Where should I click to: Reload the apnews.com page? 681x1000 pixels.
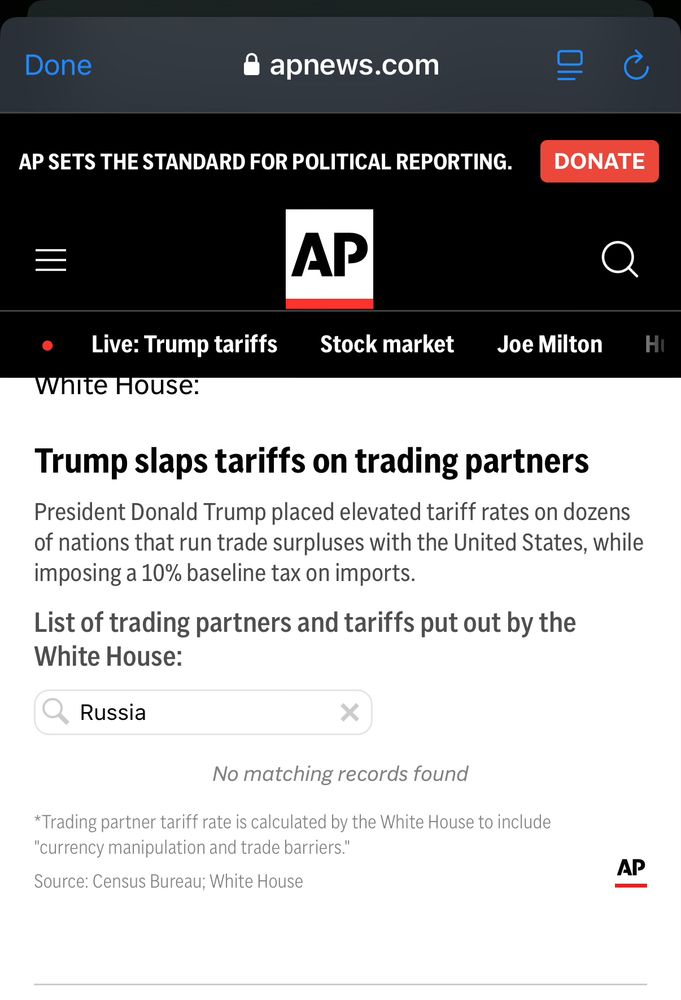click(636, 65)
